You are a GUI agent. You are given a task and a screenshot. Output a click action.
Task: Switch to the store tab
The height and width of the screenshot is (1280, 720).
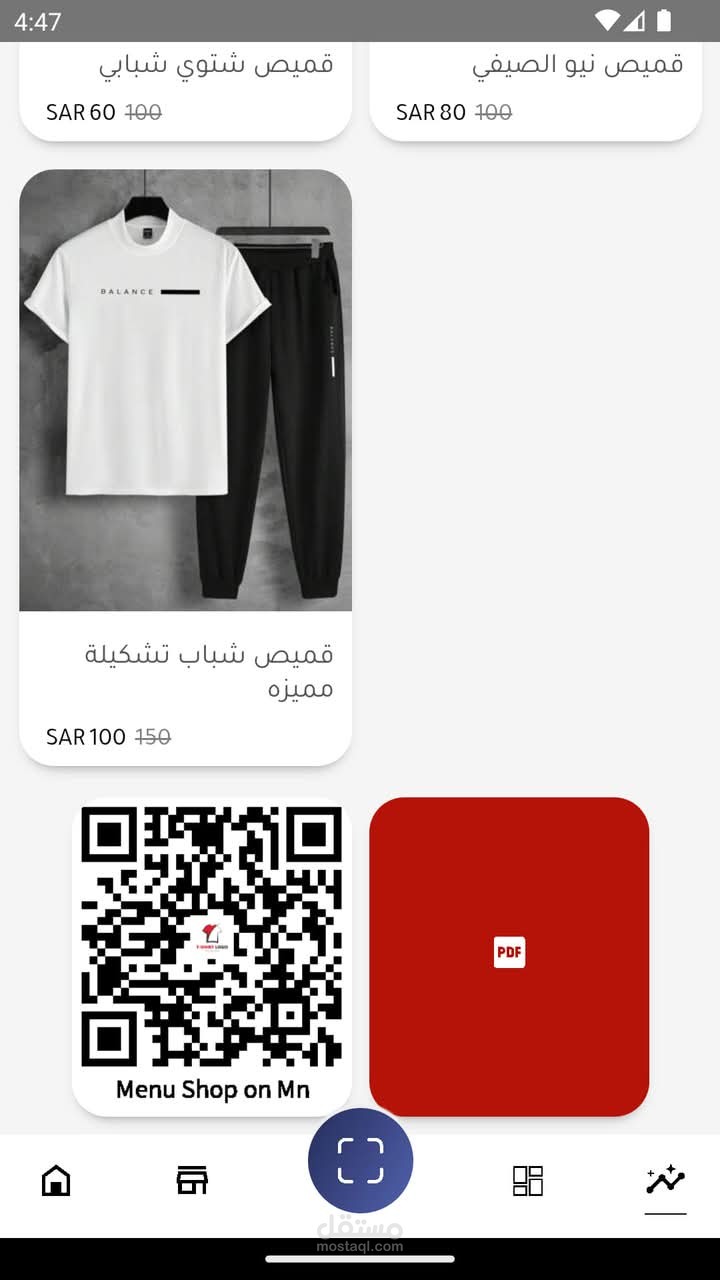pos(192,1181)
